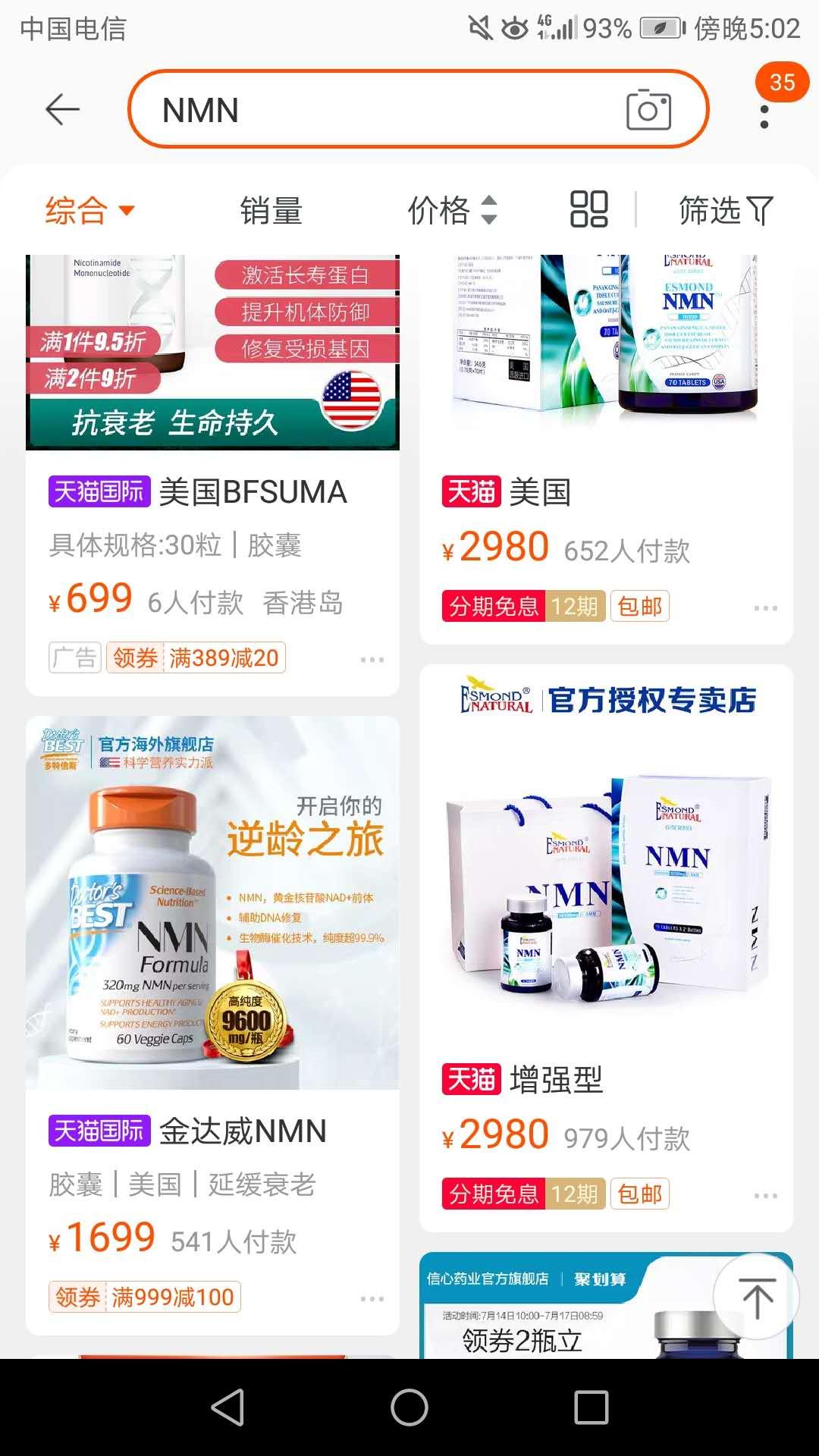Open the 美国BFSUMA product card
This screenshot has width=819, height=1456.
(x=212, y=493)
